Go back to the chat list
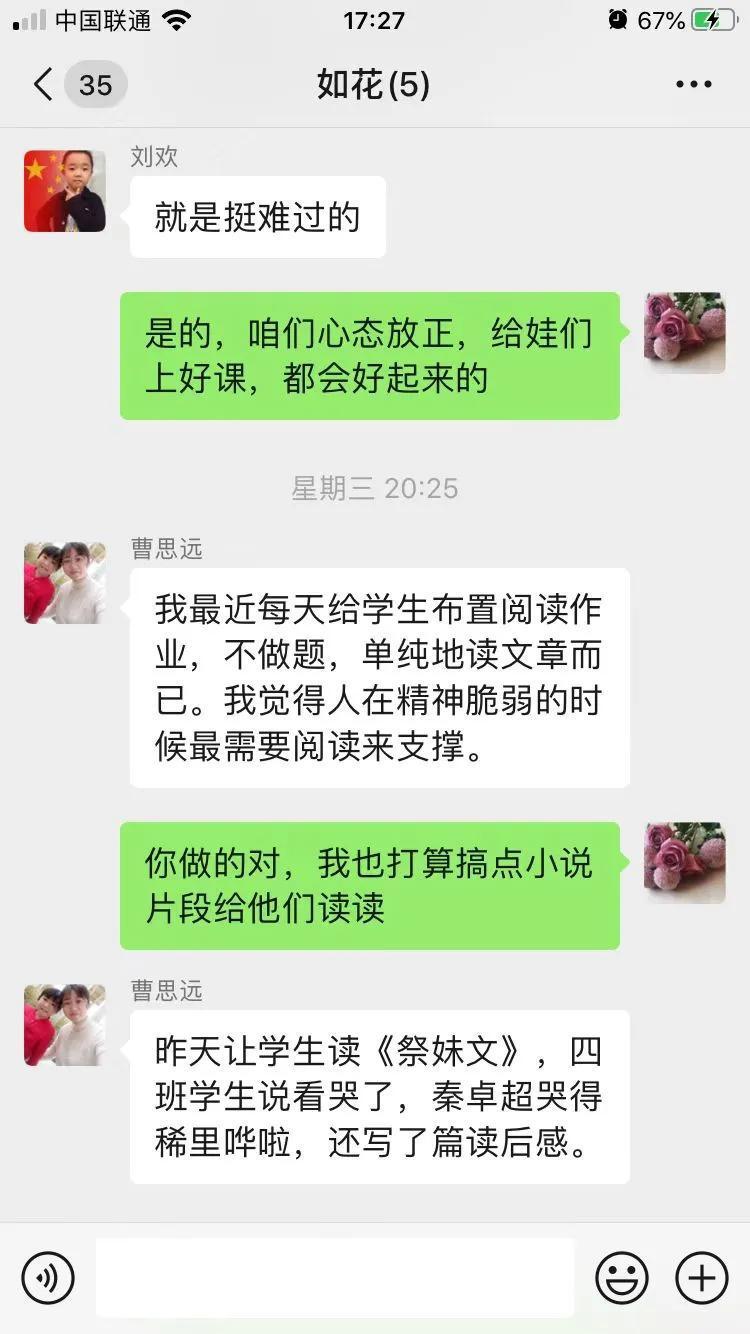 44,85
